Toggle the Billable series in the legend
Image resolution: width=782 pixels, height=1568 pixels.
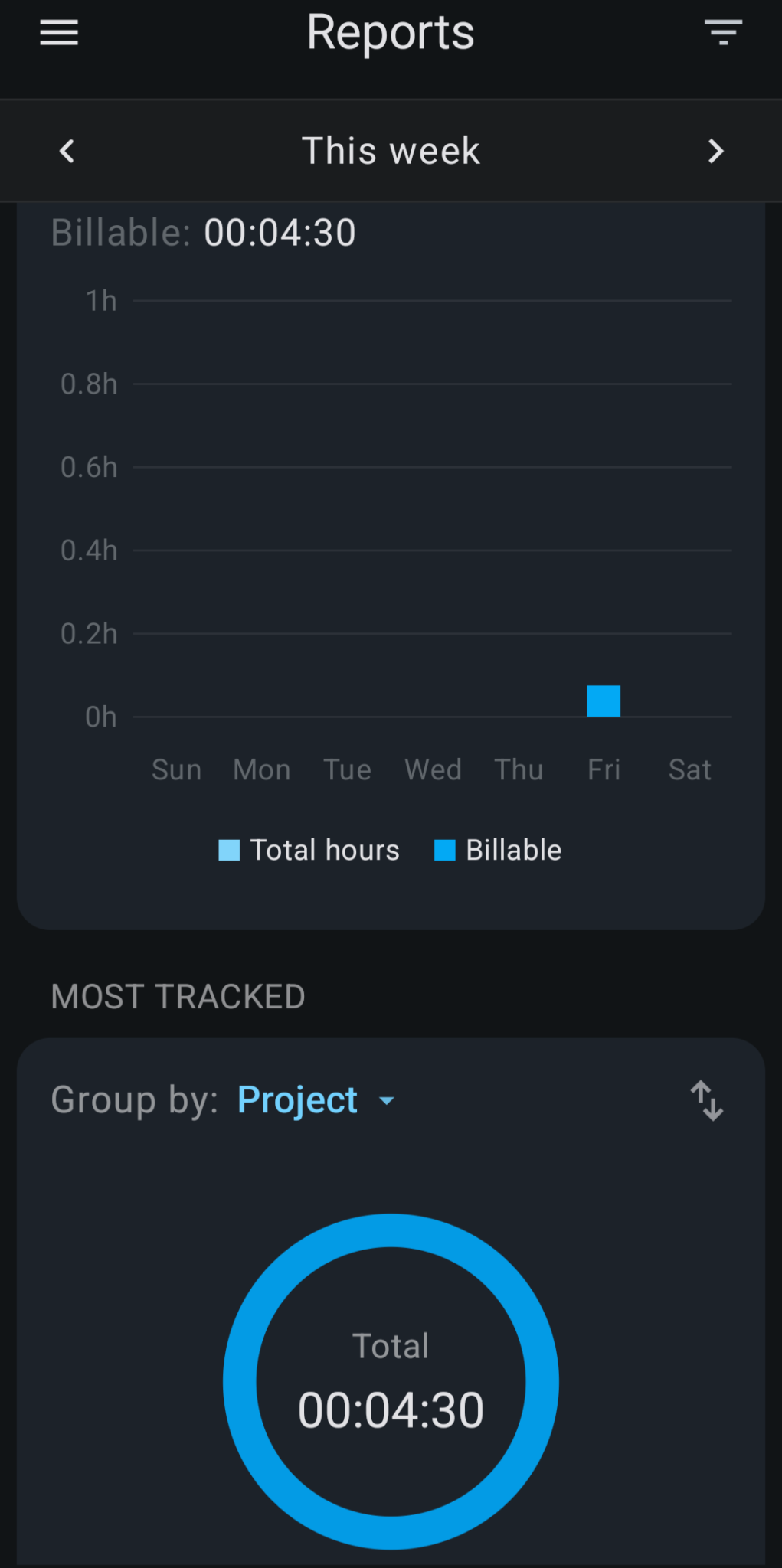click(x=513, y=850)
